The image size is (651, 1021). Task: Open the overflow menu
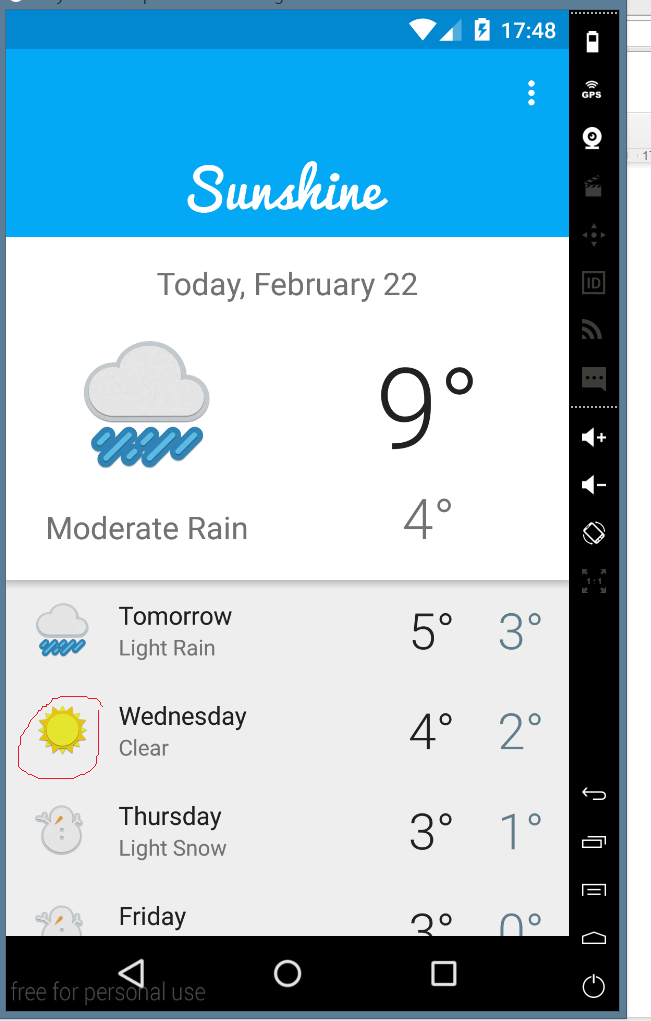coord(531,93)
